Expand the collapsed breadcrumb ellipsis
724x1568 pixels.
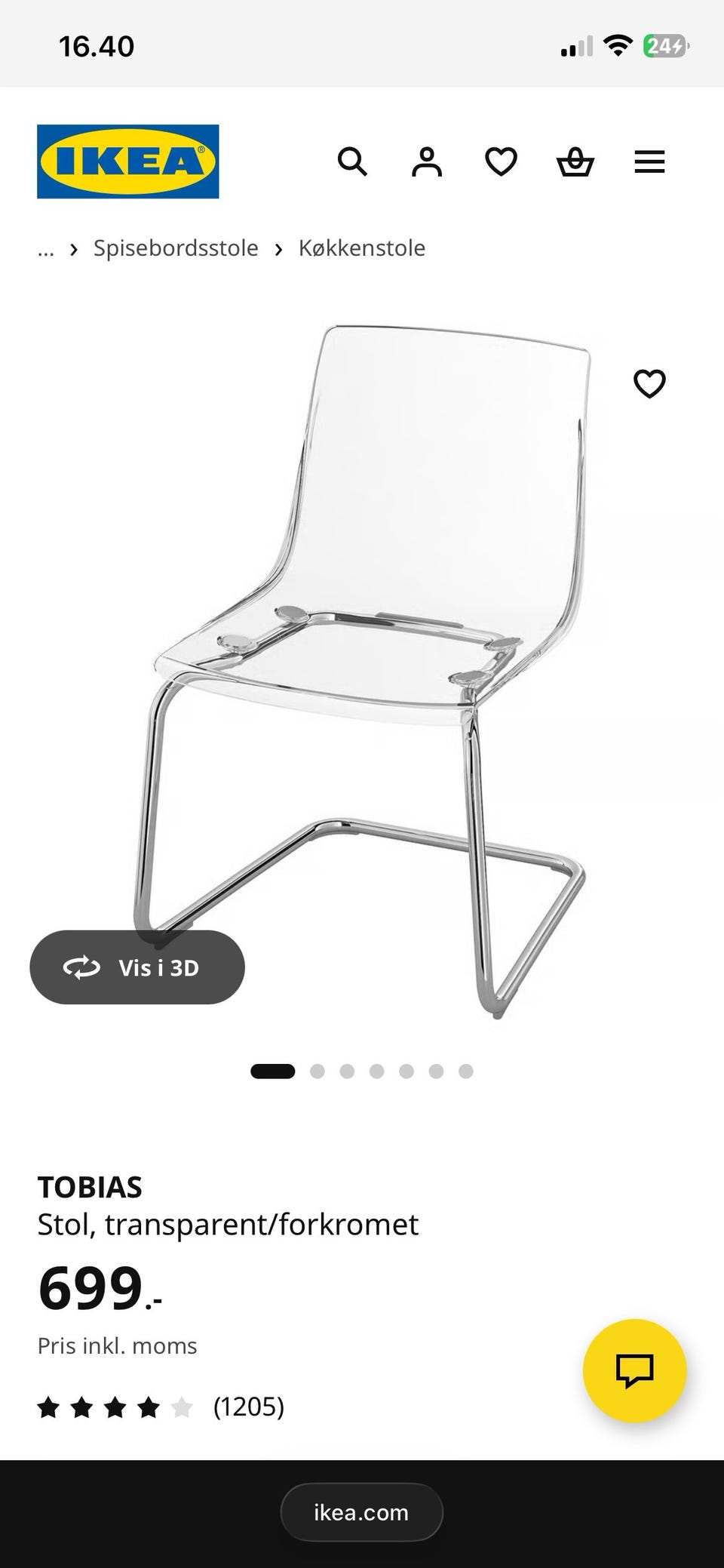coord(46,248)
